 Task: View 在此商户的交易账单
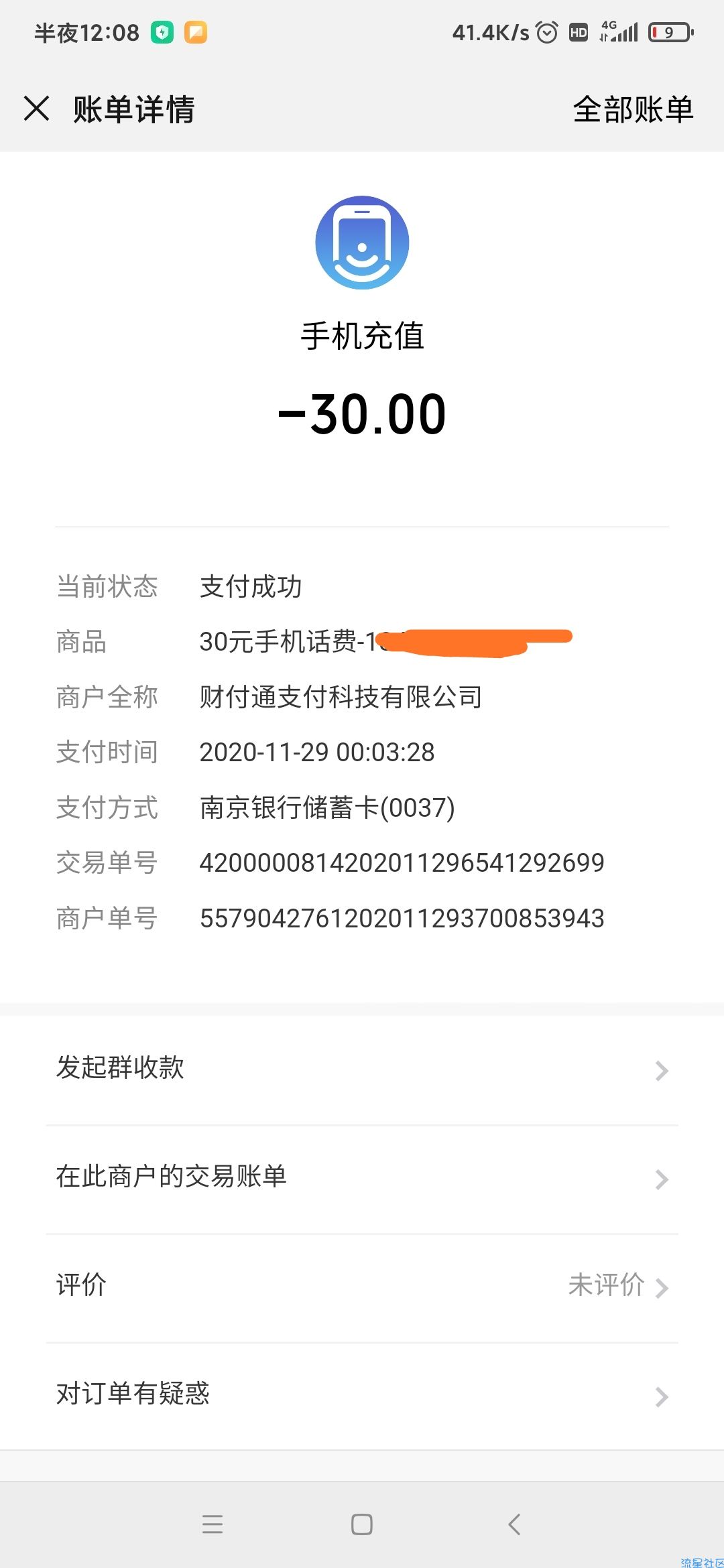(x=362, y=1179)
